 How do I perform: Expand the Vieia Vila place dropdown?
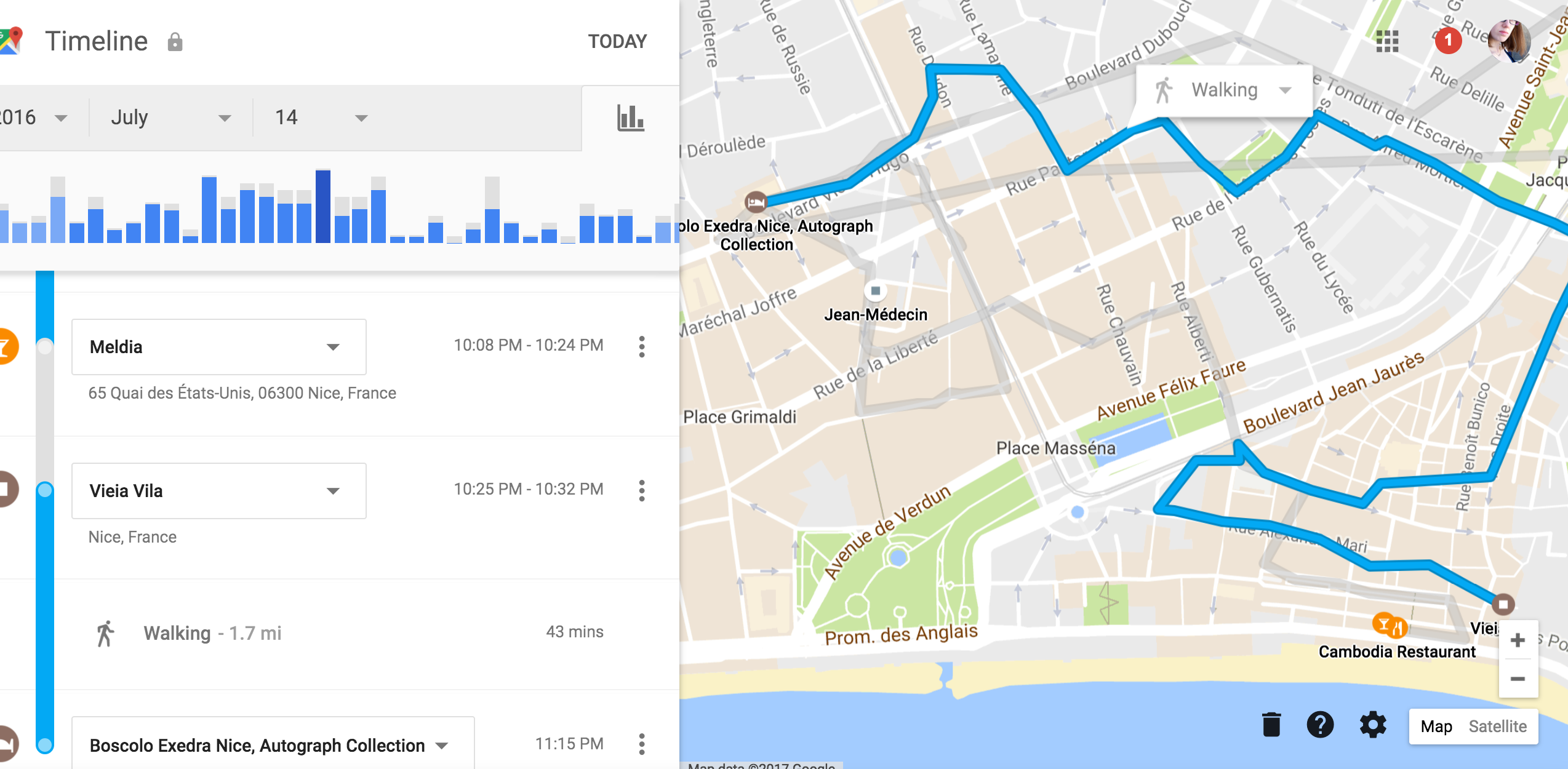pos(333,491)
